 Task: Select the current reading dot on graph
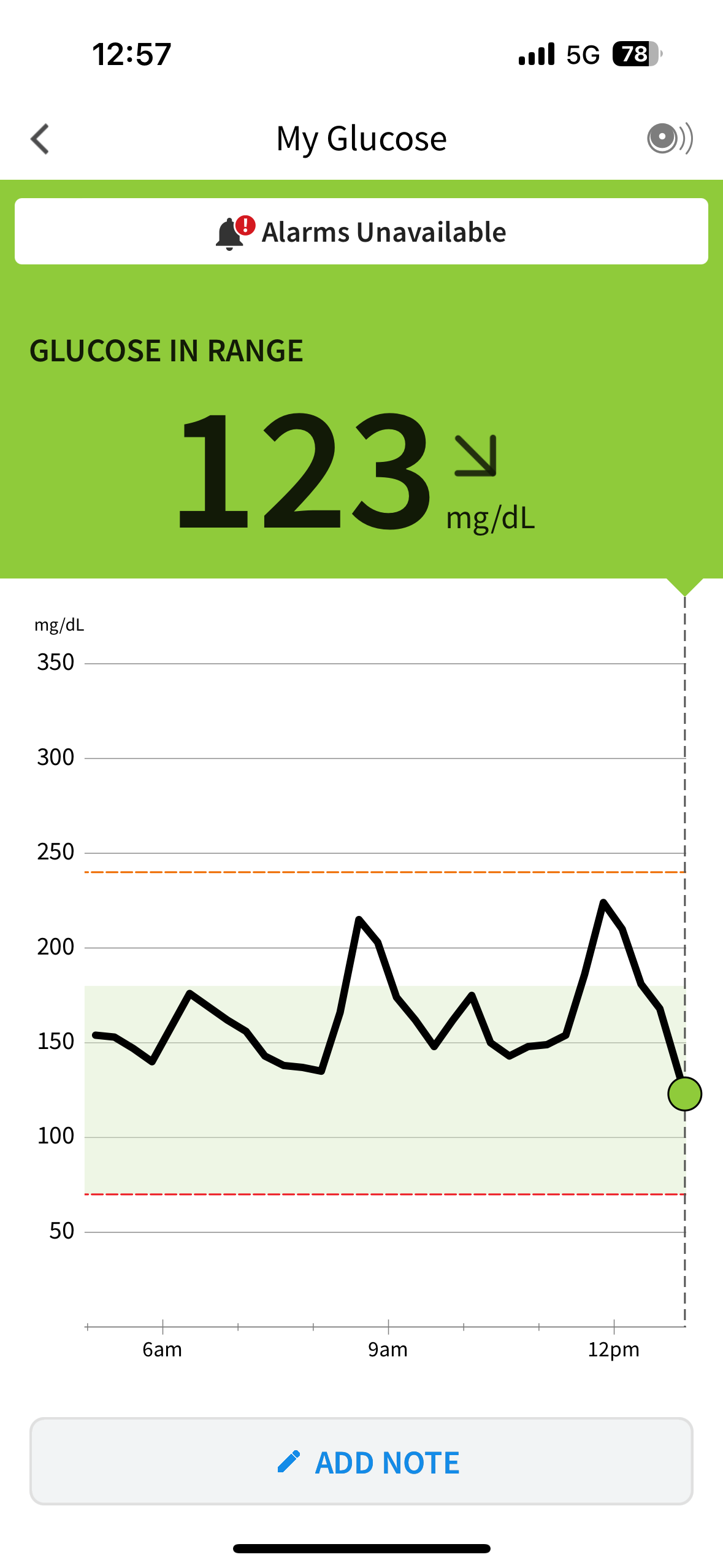[x=684, y=1094]
